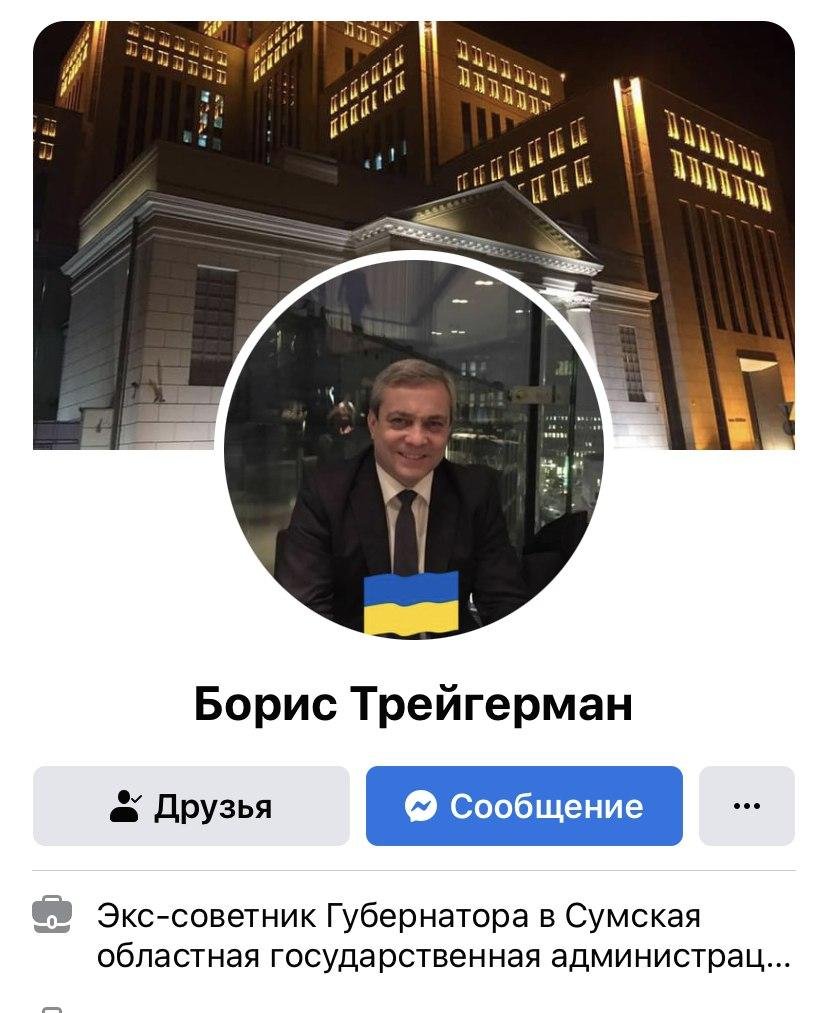Click the white Messenger lightning bolt symbol
828x1013 pixels.
point(422,805)
